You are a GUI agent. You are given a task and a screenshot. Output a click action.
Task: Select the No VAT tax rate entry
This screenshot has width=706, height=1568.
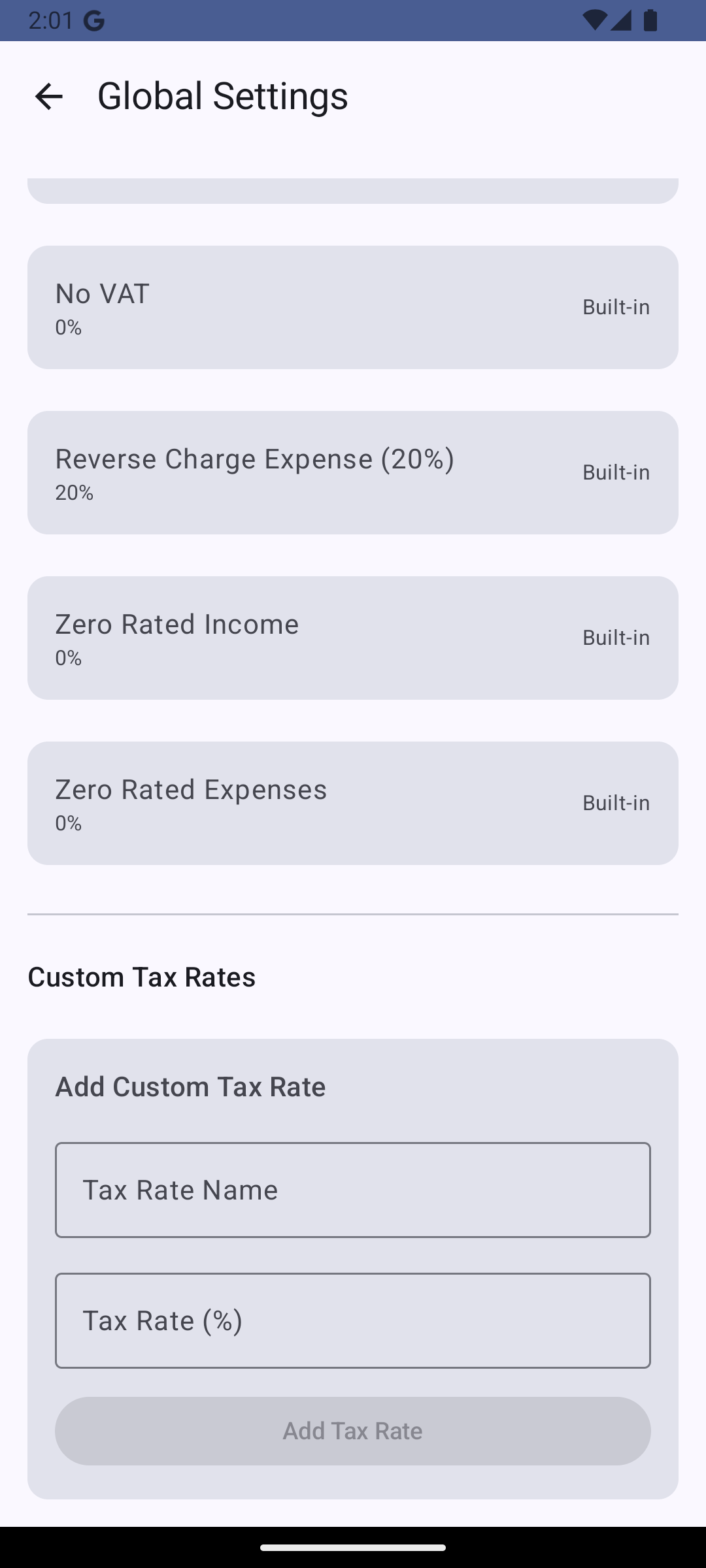coord(353,307)
